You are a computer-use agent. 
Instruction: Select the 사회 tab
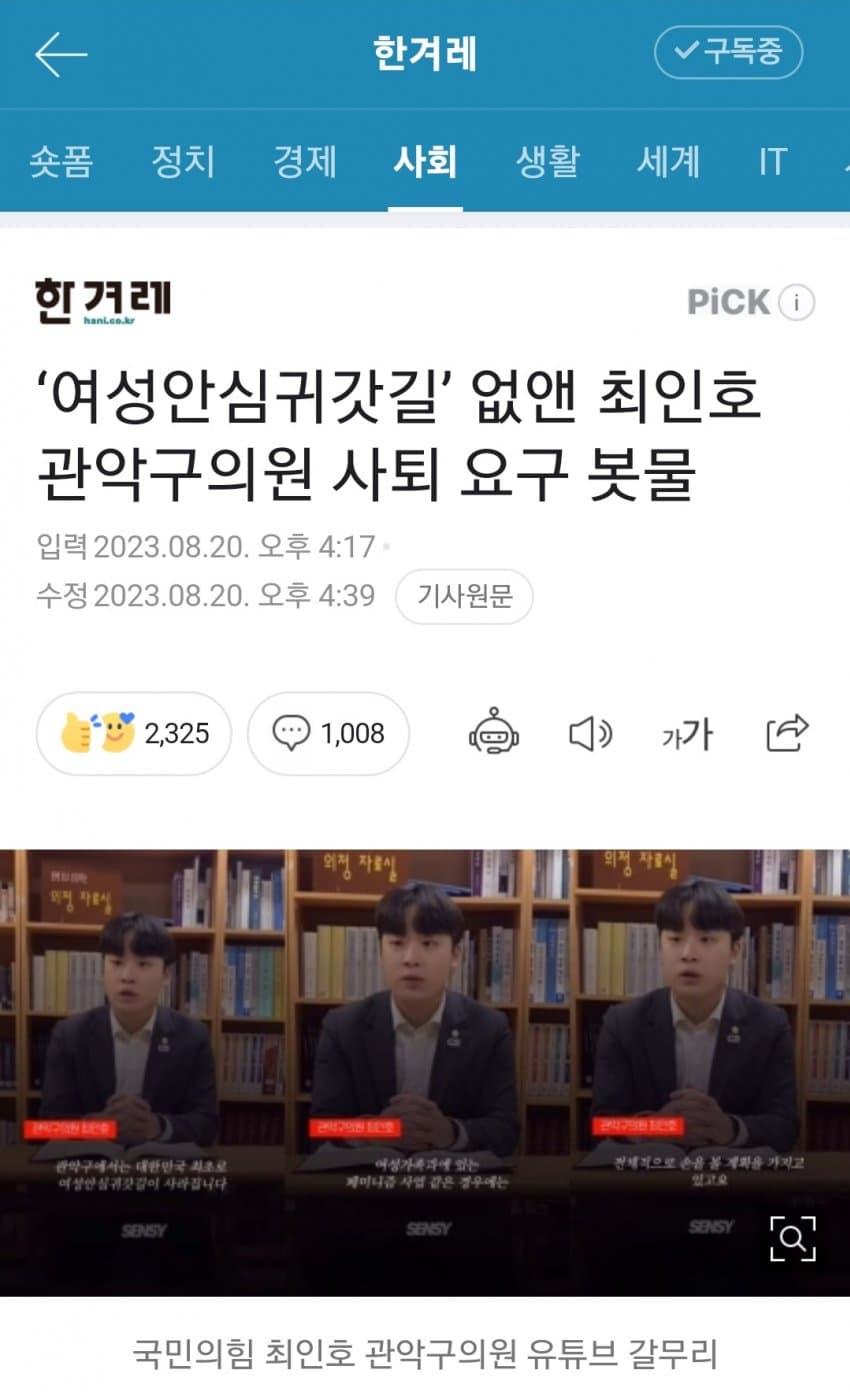click(x=425, y=161)
